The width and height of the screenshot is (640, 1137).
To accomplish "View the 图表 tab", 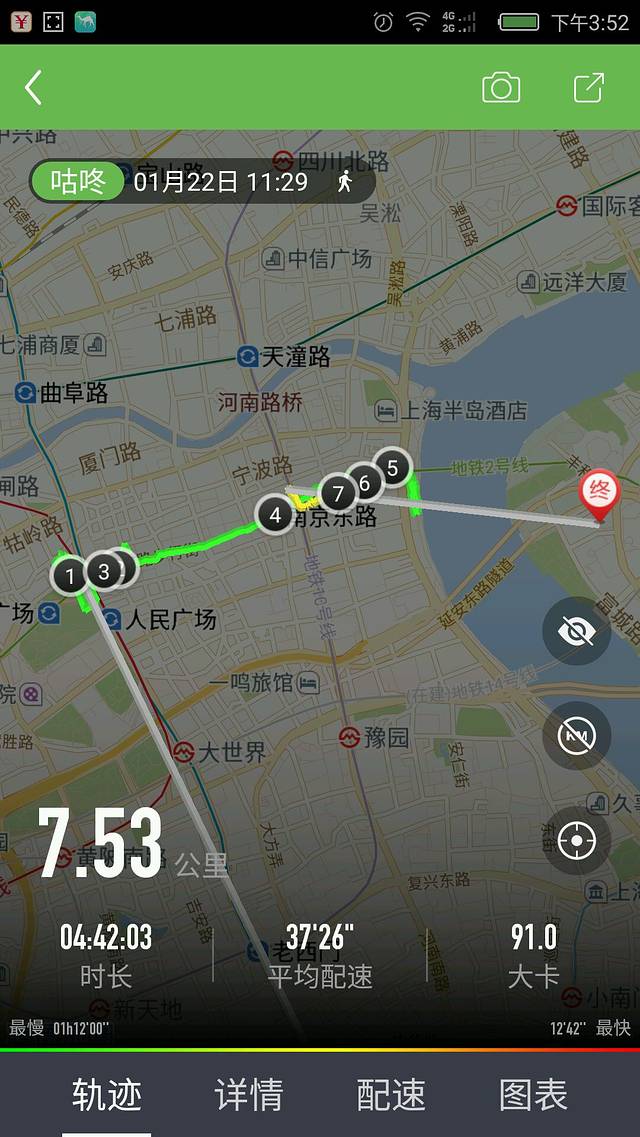I will [x=533, y=1095].
